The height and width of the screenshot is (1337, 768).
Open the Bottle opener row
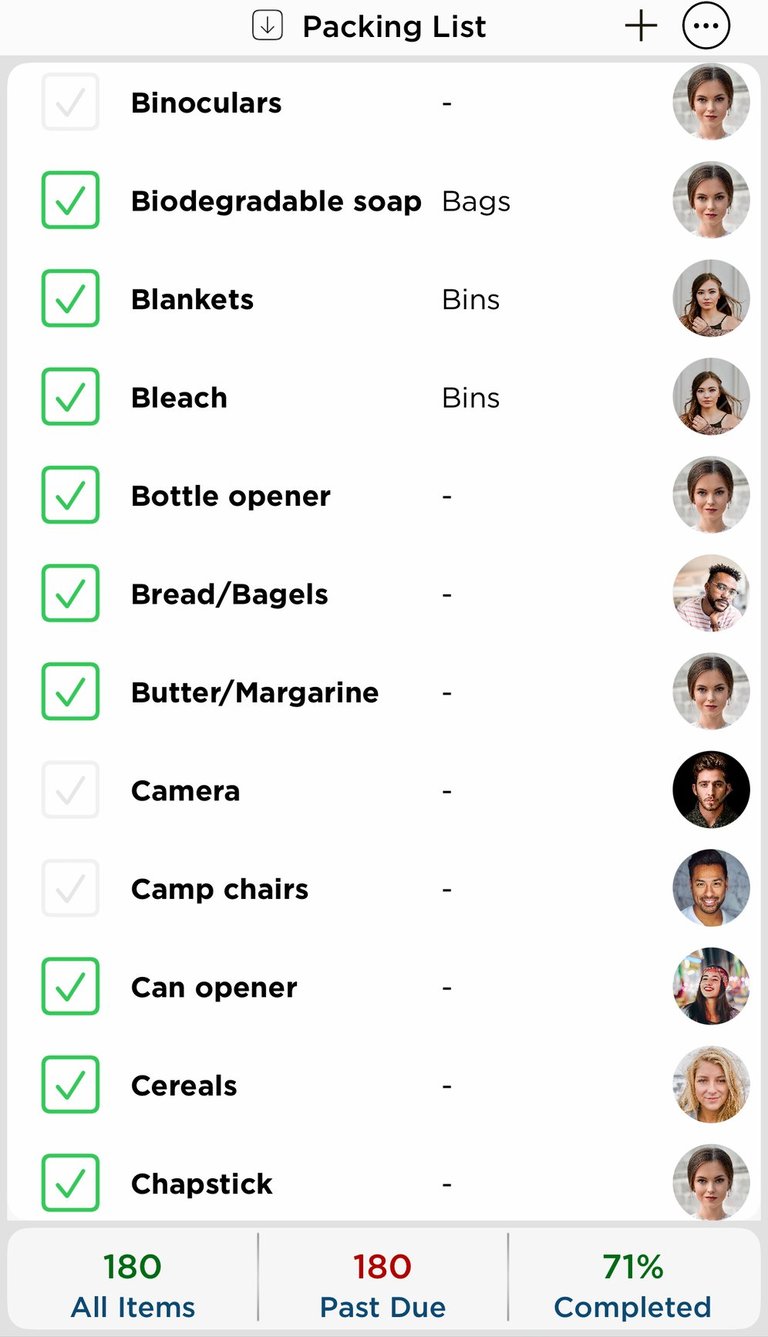384,495
